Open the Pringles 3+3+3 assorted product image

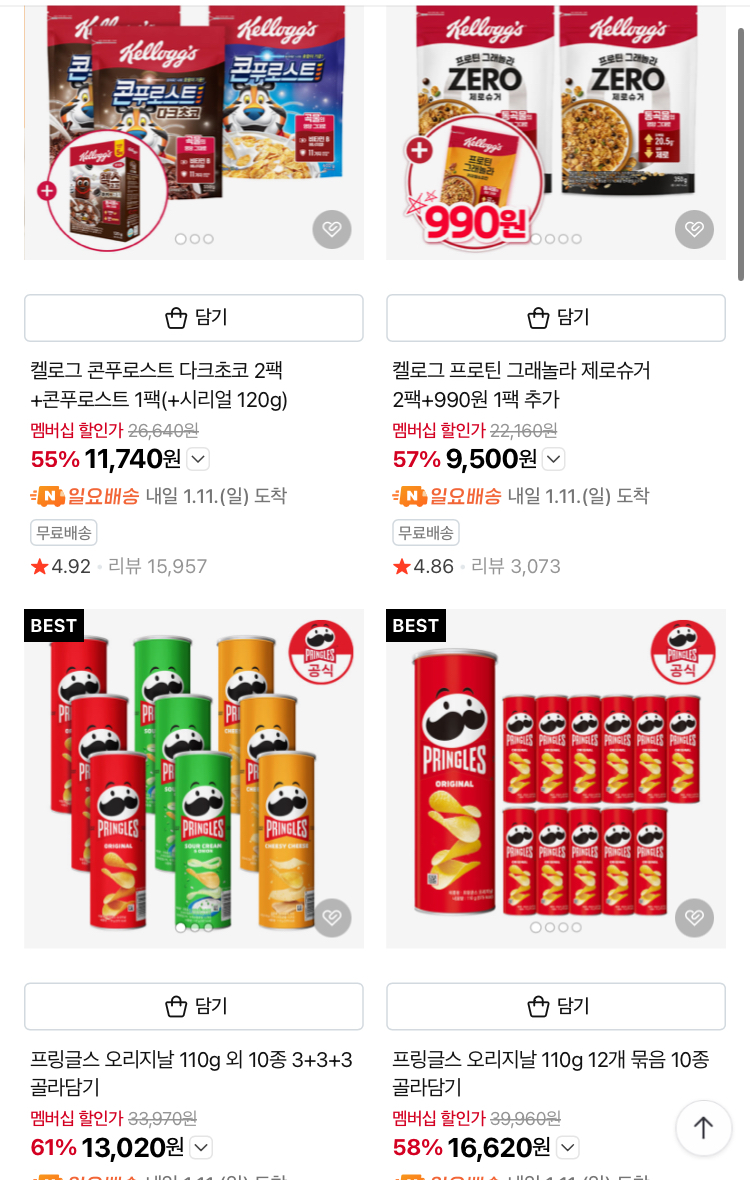click(x=194, y=778)
